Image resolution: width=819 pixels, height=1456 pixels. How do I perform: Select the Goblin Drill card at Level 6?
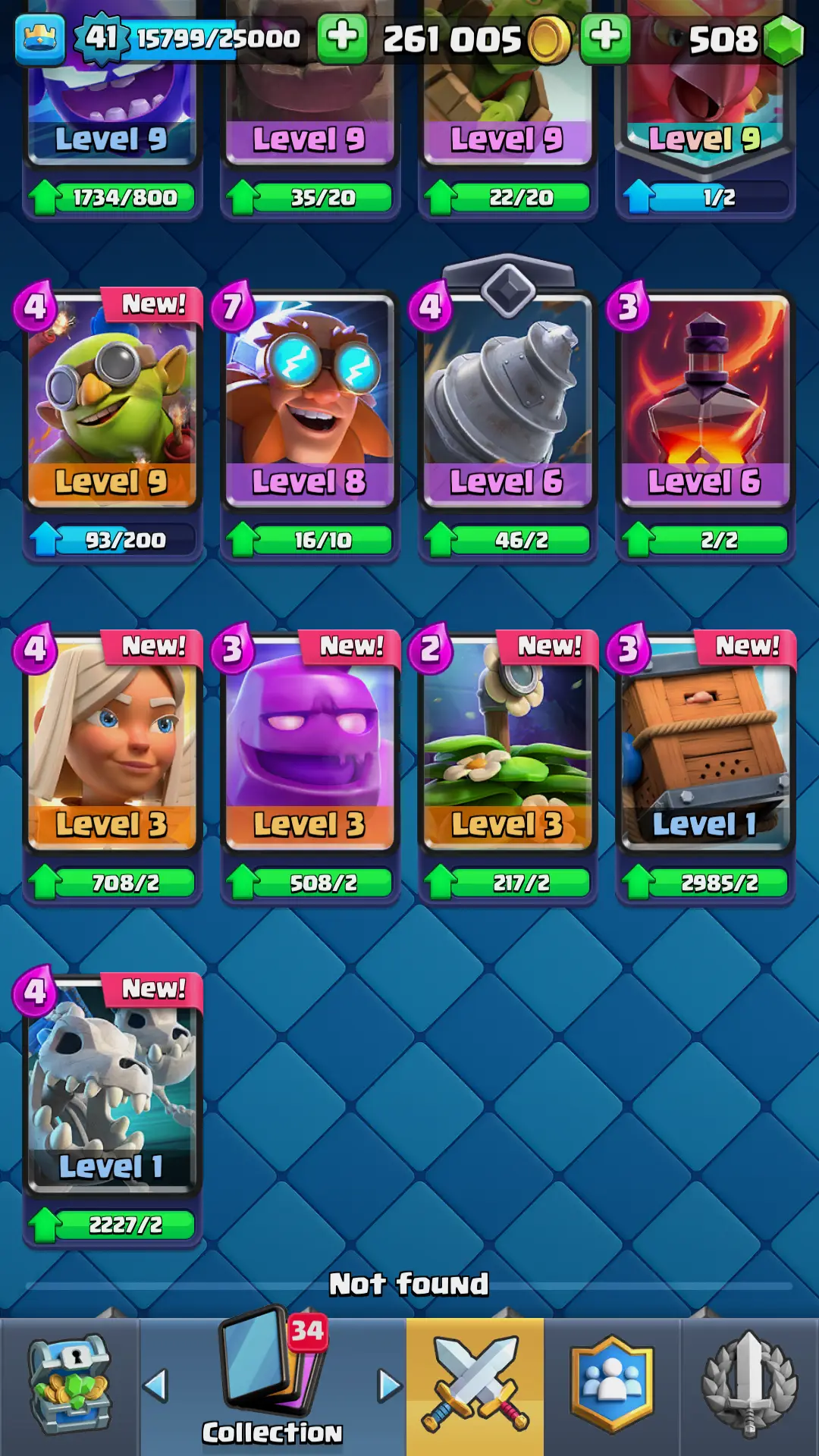(x=507, y=398)
